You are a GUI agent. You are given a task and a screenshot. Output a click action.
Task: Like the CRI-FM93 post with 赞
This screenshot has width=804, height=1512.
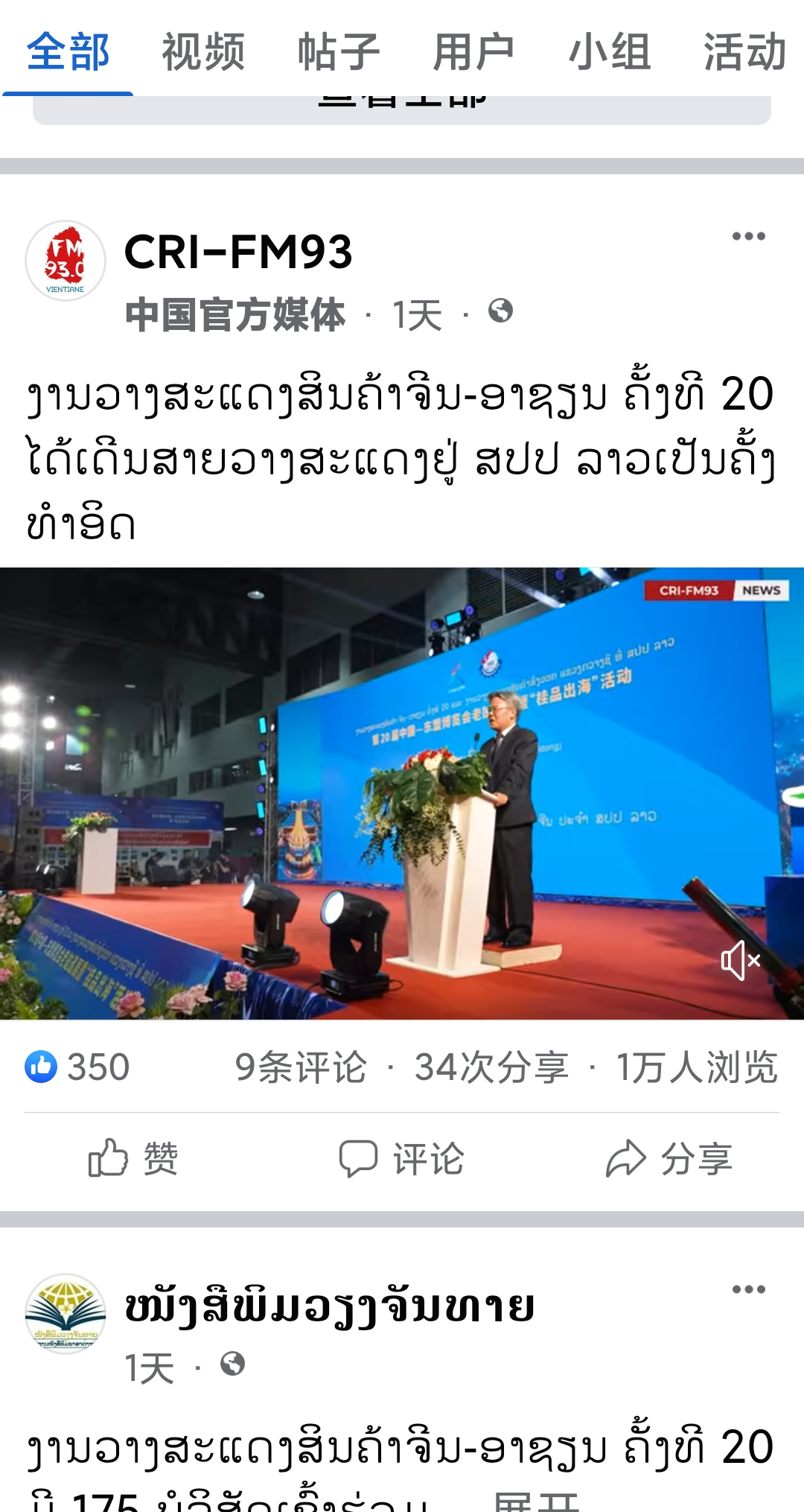(x=134, y=1159)
